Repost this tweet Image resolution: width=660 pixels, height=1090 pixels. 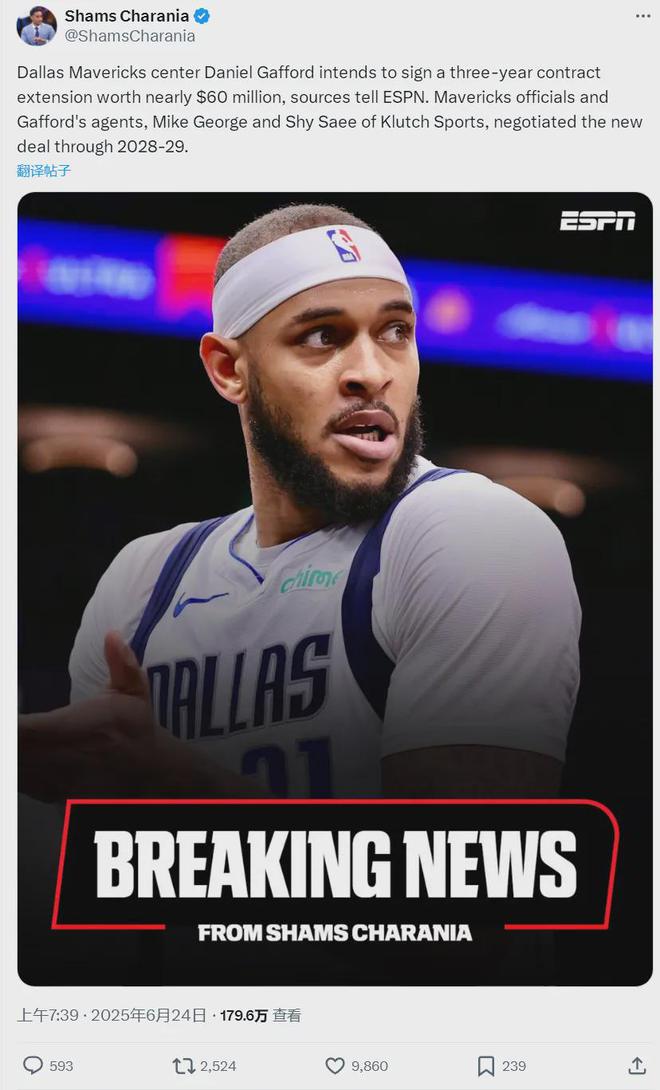tap(184, 1065)
